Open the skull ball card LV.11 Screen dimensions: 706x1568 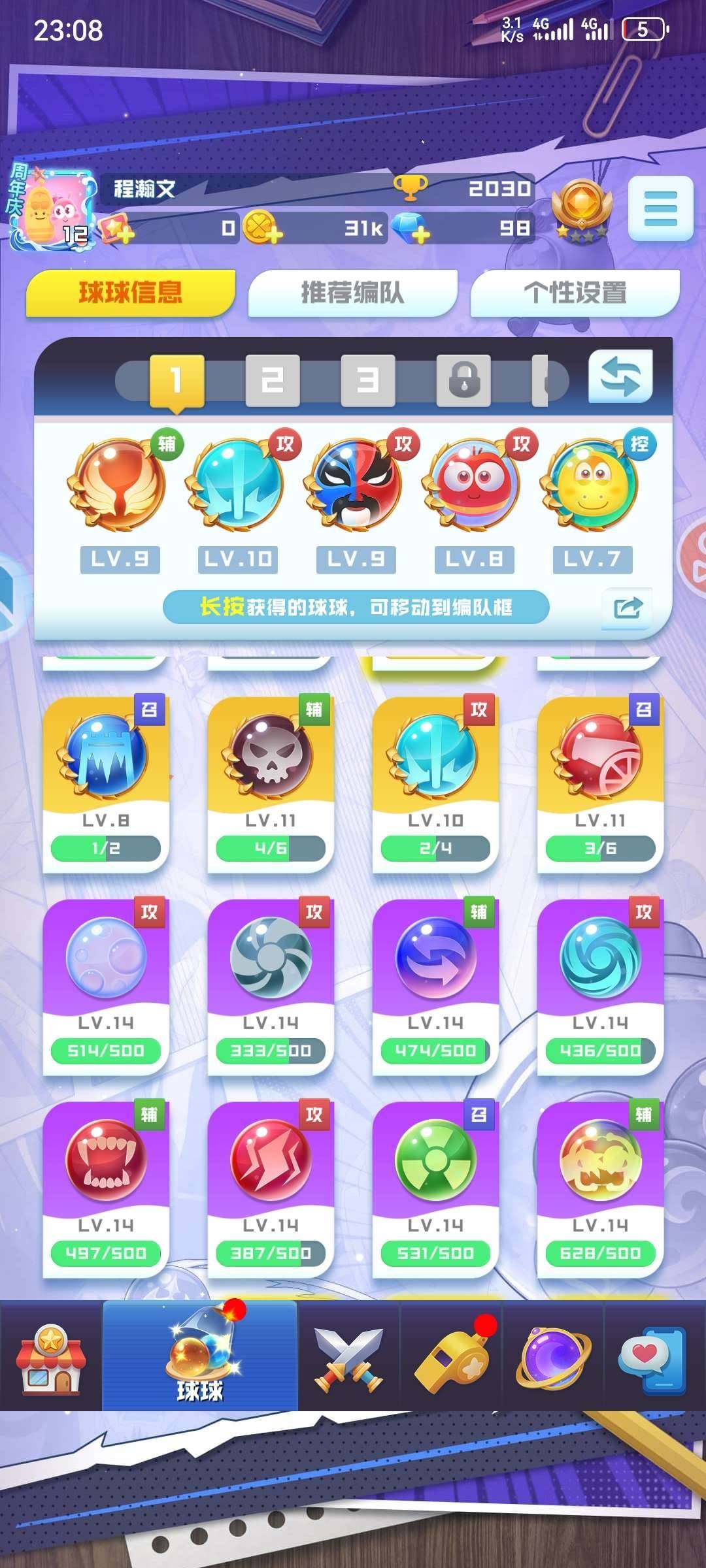click(271, 783)
